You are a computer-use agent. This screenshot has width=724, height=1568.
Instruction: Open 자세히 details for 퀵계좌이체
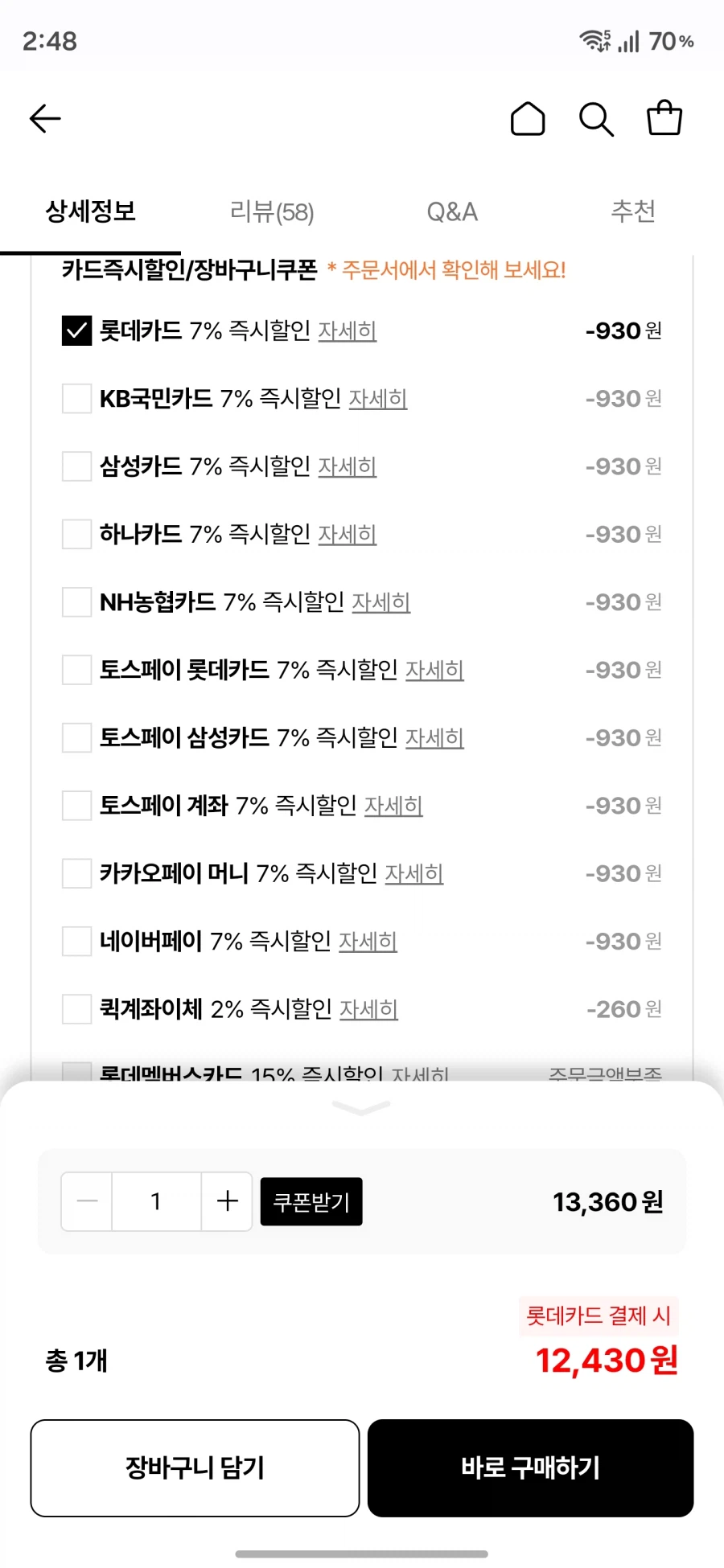coord(368,1009)
